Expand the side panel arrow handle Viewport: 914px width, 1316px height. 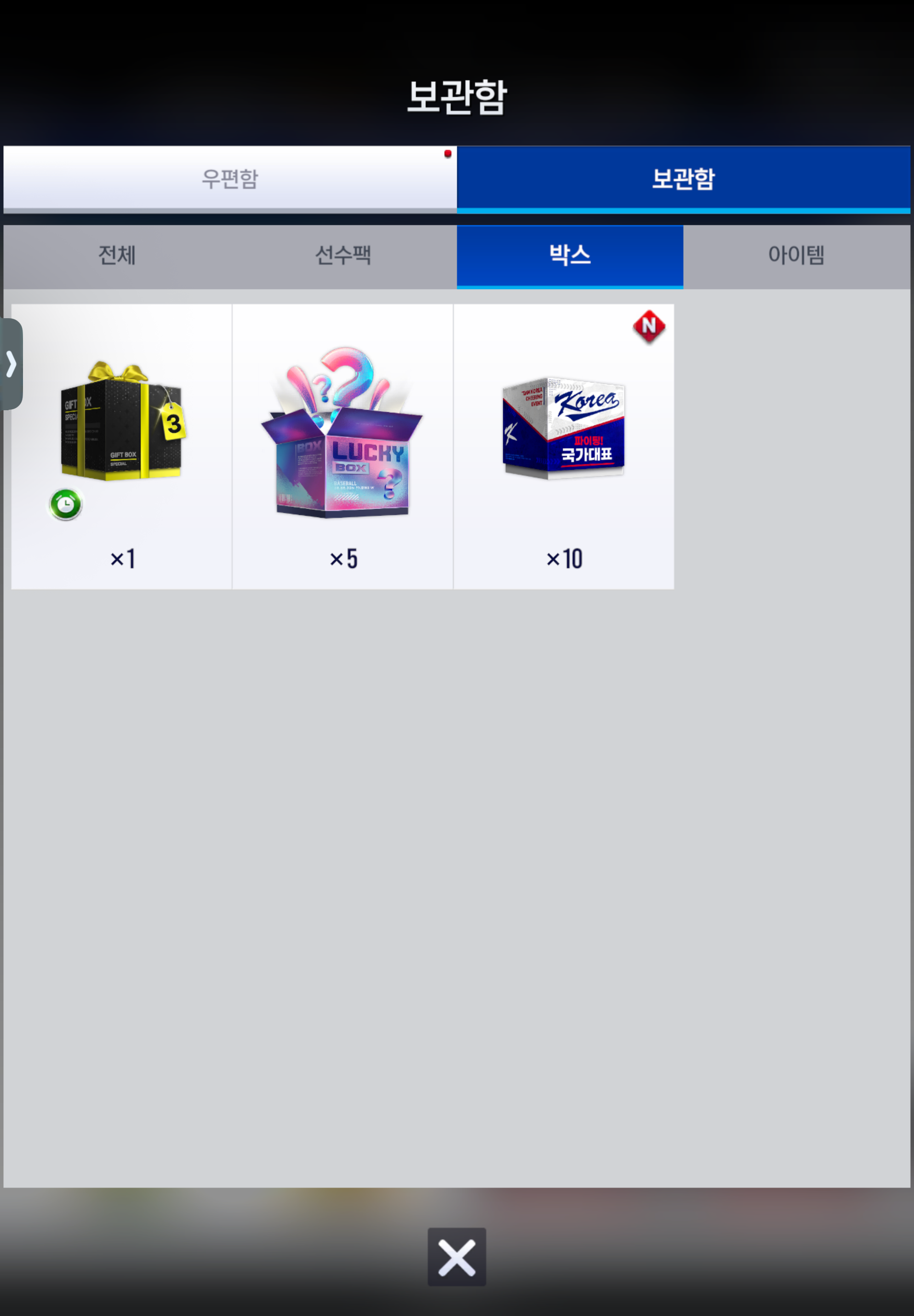coord(11,364)
